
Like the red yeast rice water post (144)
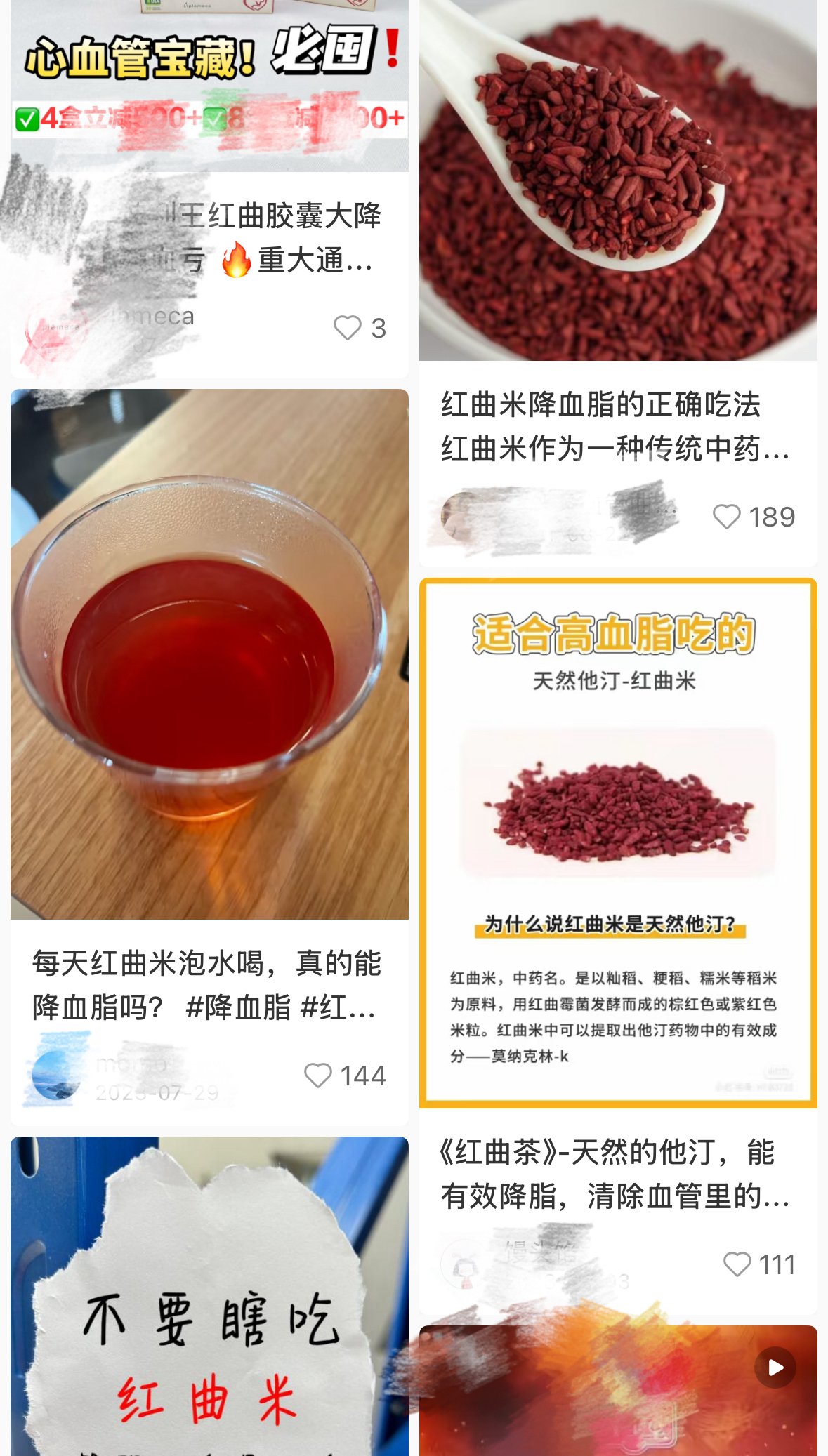318,1076
